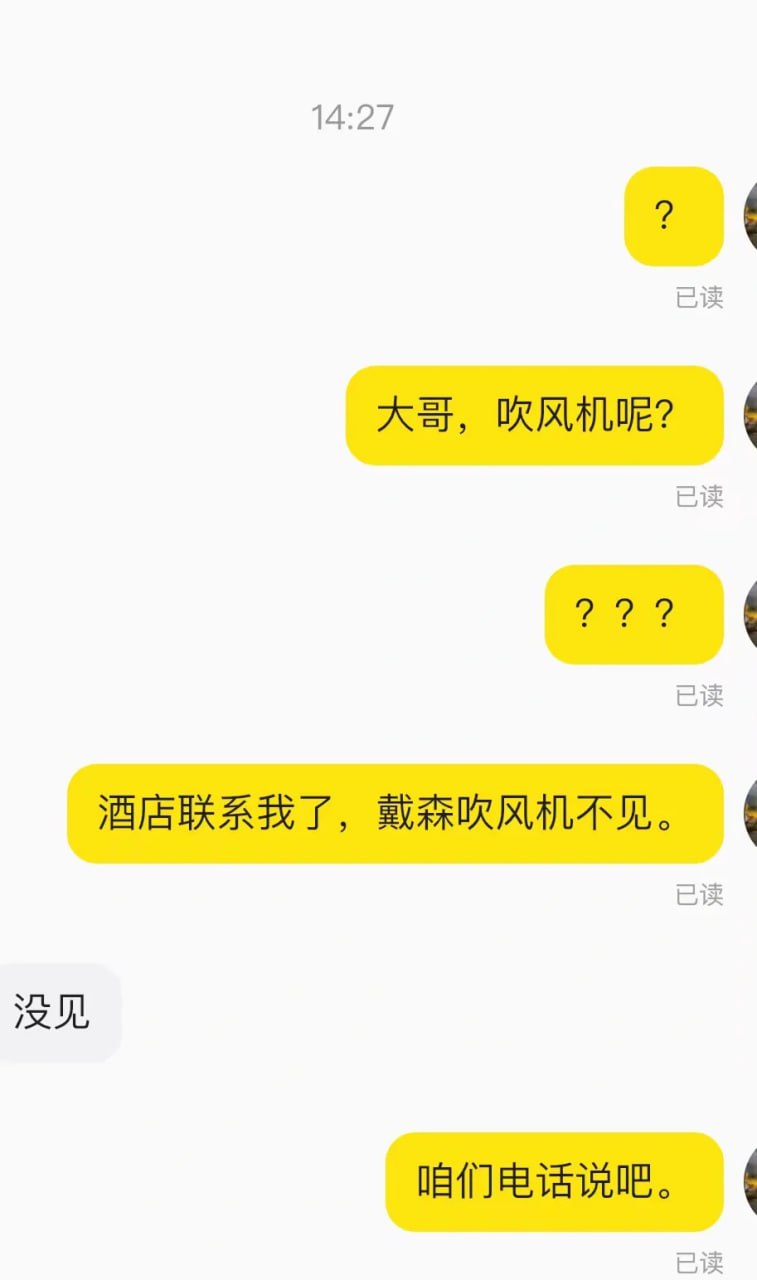Image resolution: width=757 pixels, height=1280 pixels.
Task: Select the '？？？' message bubble
Action: click(632, 613)
